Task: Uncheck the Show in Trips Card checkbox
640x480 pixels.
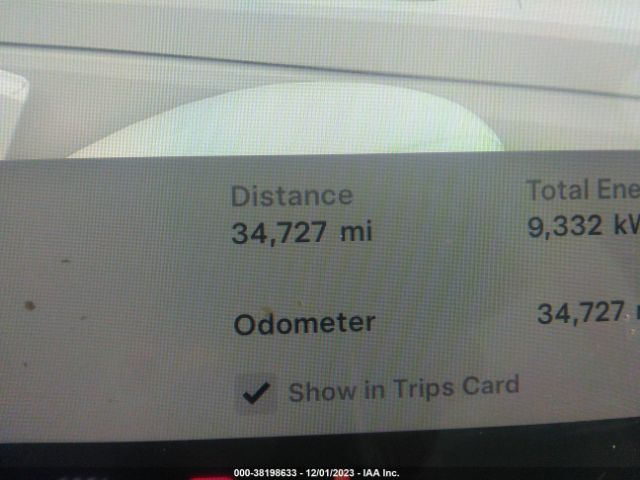Action: [257, 392]
